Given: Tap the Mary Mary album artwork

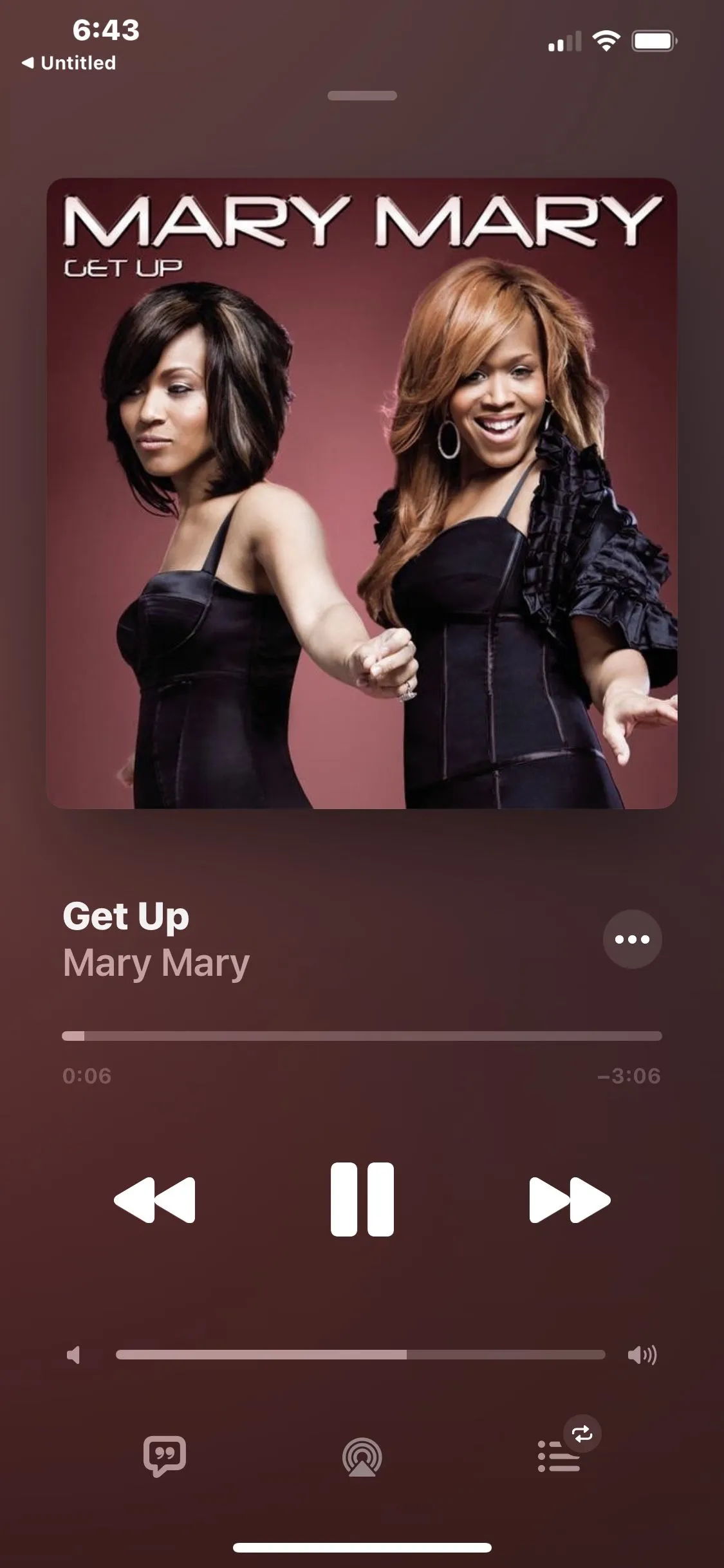Looking at the screenshot, I should (x=362, y=493).
